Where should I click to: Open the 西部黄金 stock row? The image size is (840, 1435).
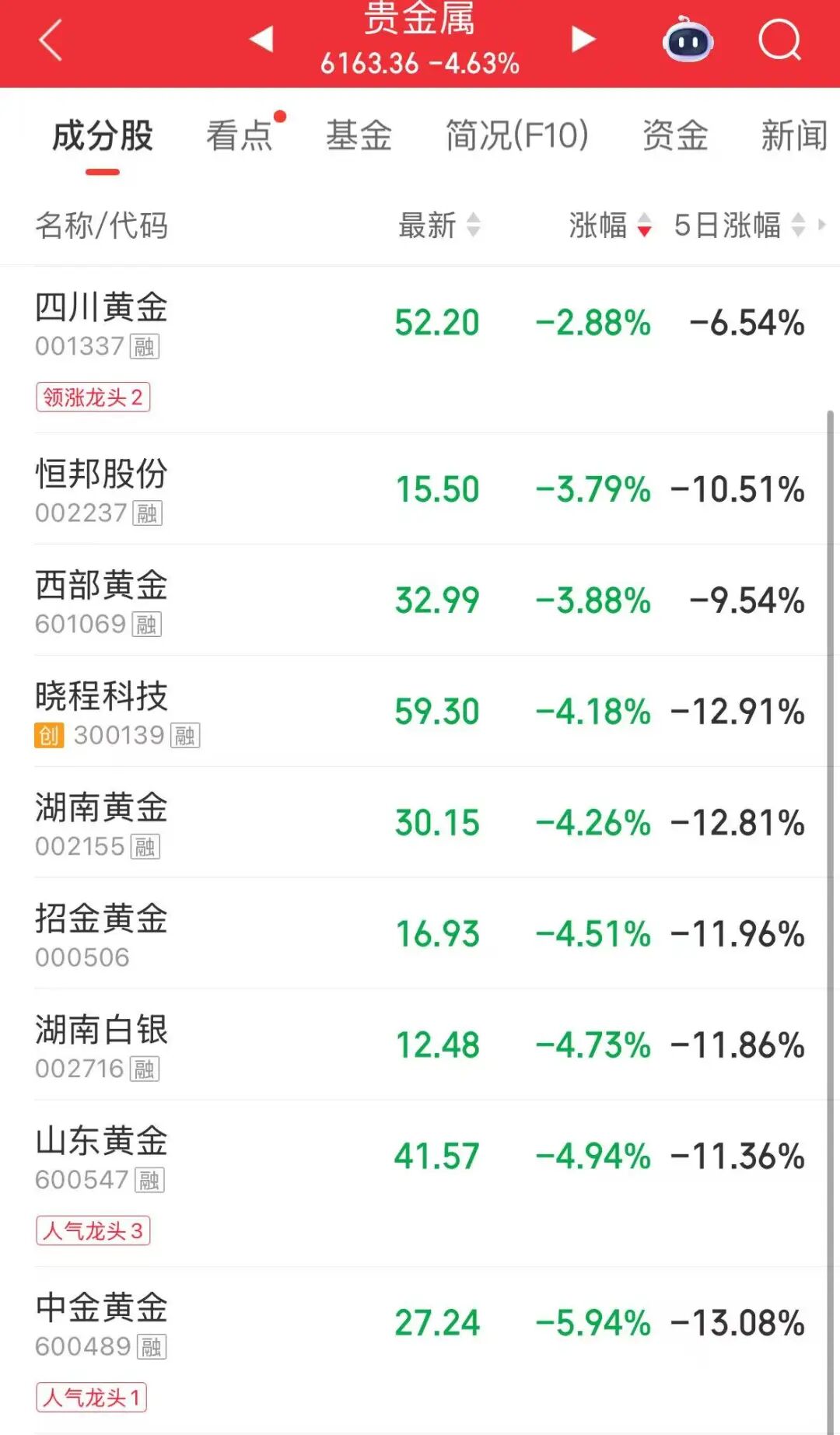point(101,586)
